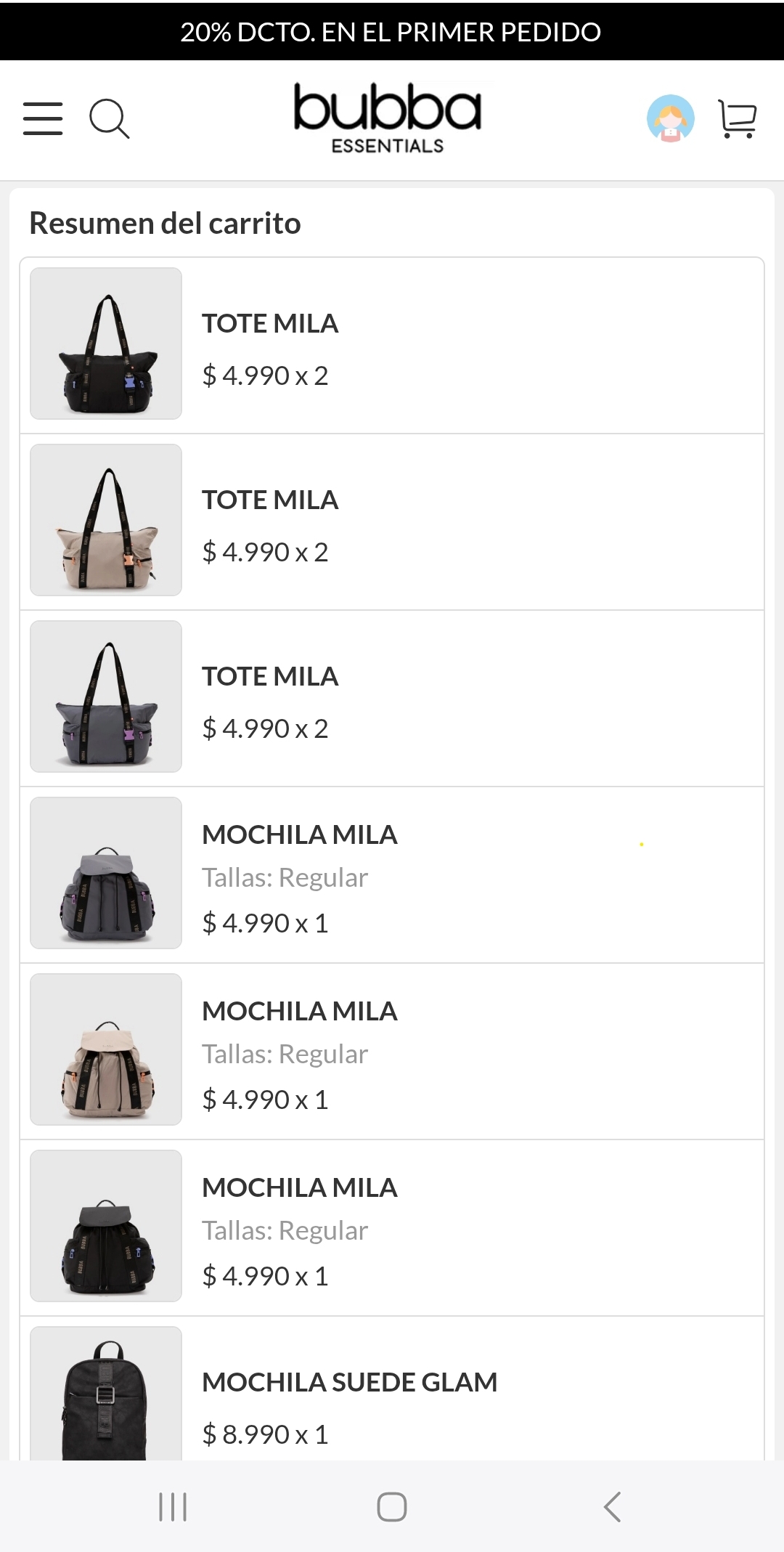Go to the Bubba Essentials home logo
The image size is (784, 1552).
(x=388, y=118)
